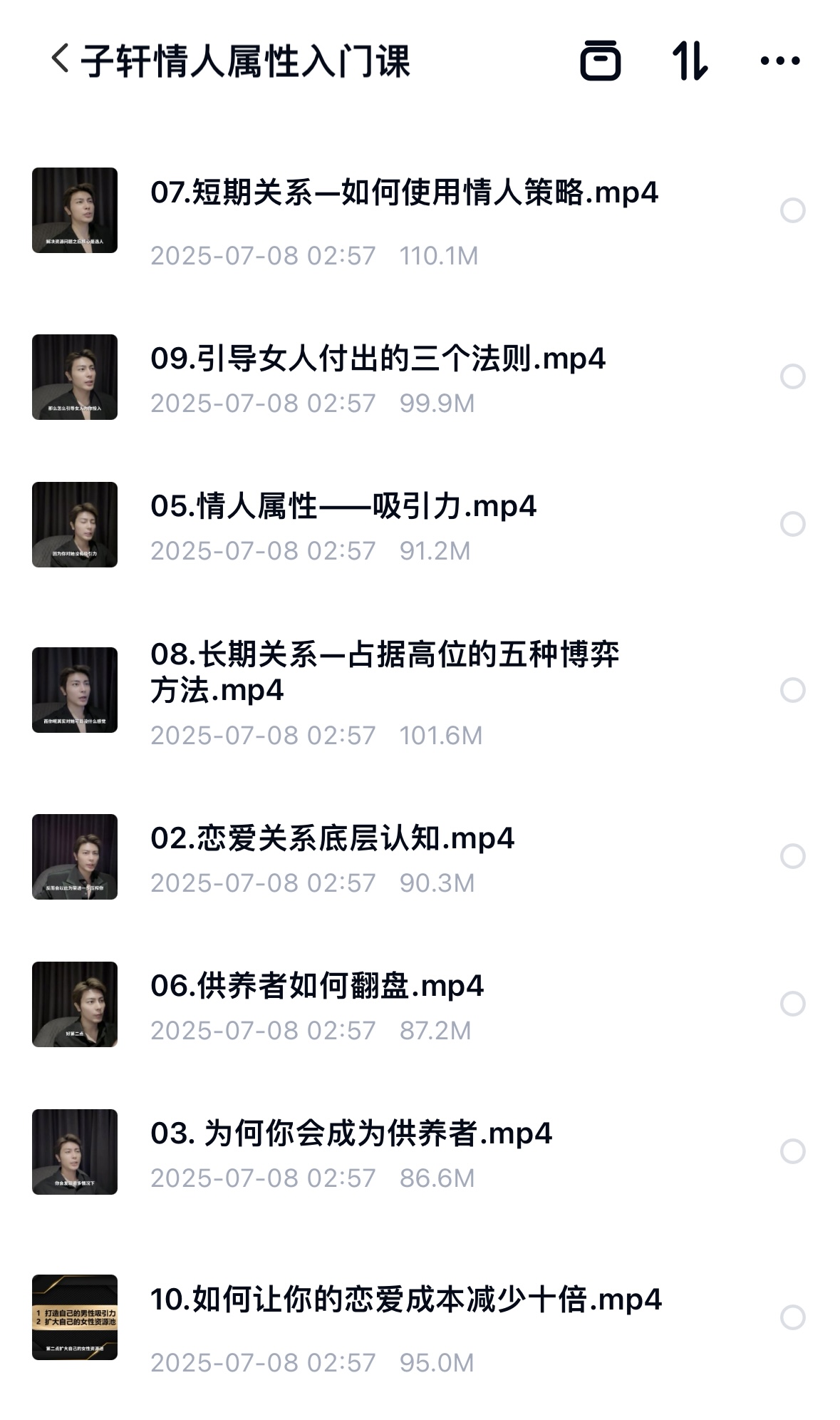Play 10.如何让你的恋爱成本减少十倍.mp4
Screen dimensions: 840x1420
point(406,1300)
